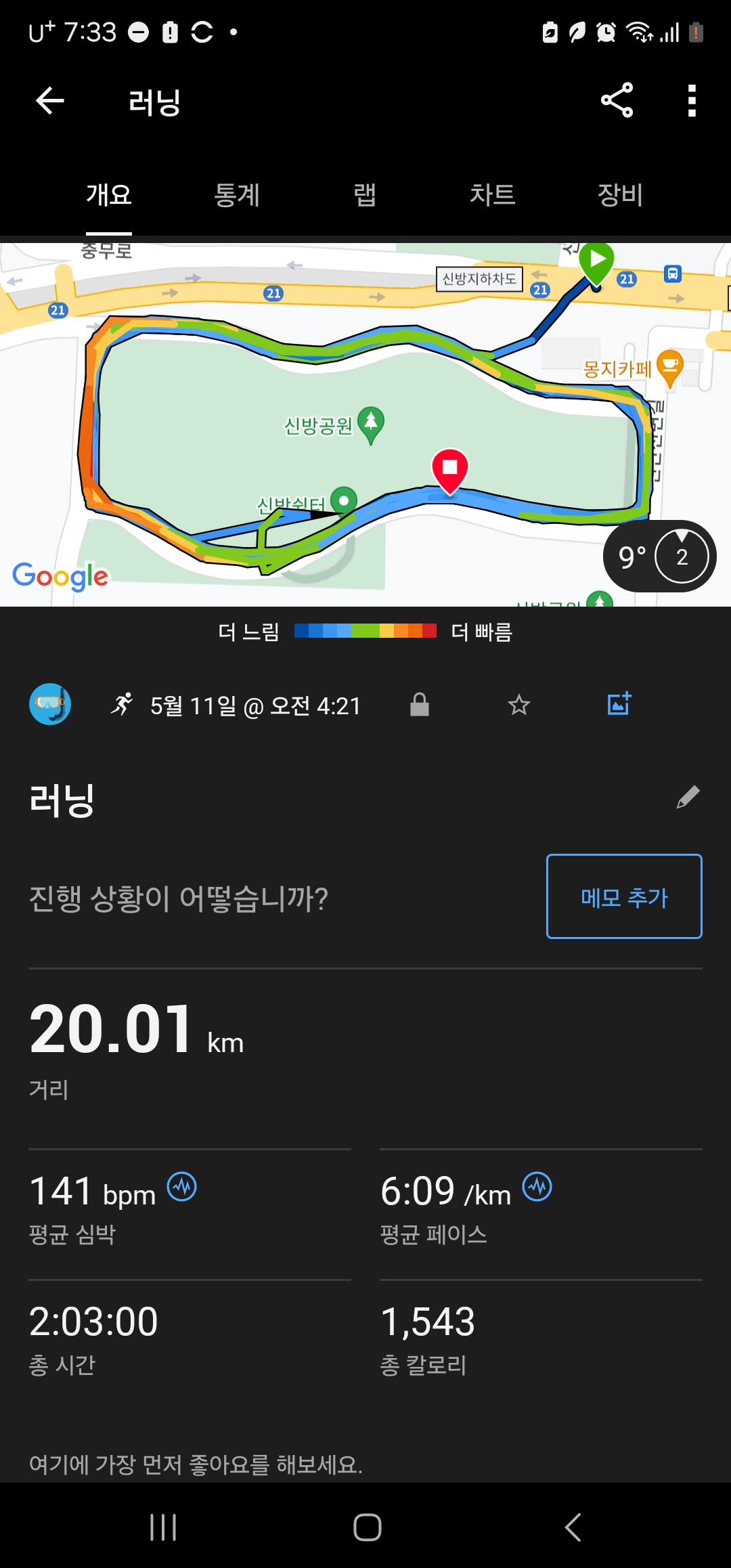Image resolution: width=731 pixels, height=1568 pixels.
Task: Go back using the arrow icon
Action: click(49, 102)
